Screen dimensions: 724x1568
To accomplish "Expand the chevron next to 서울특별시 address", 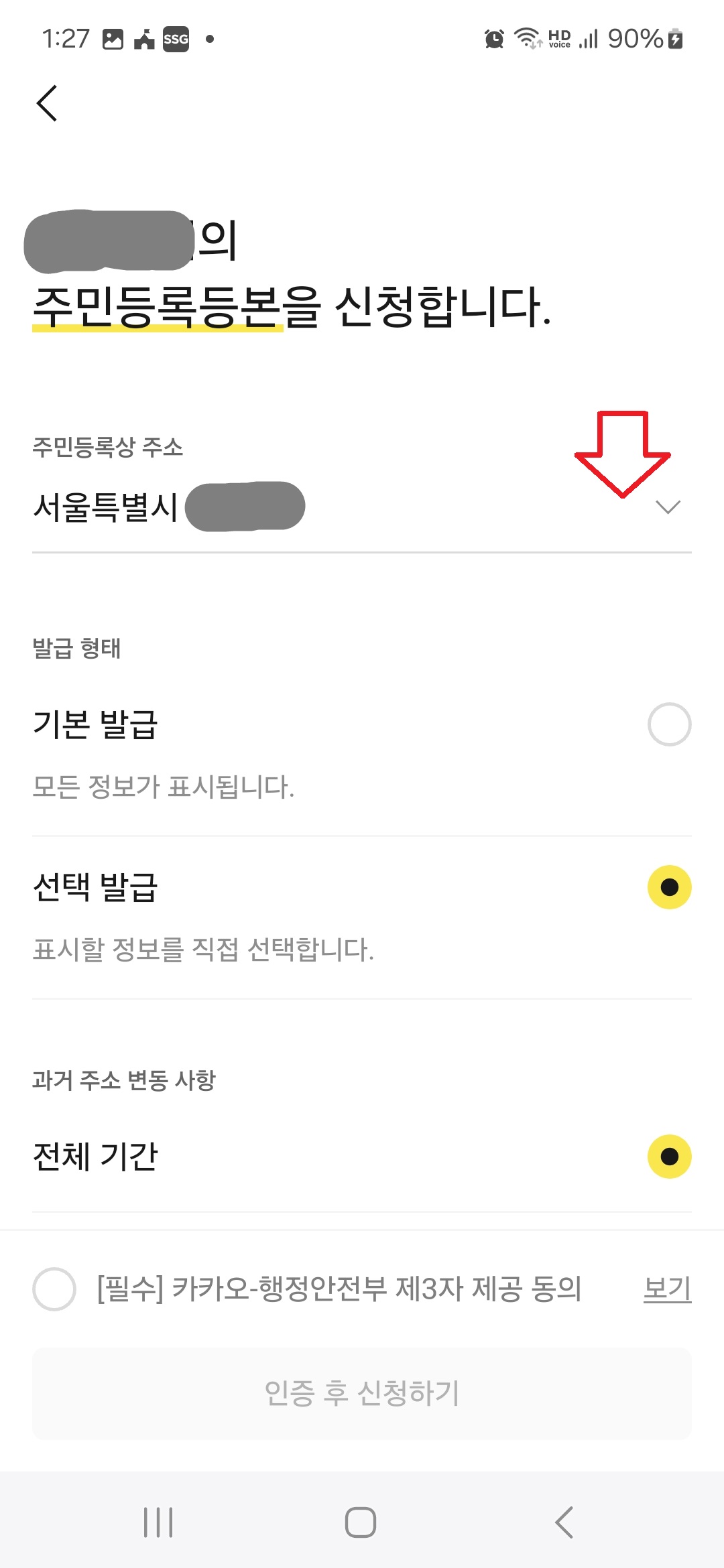I will (668, 508).
